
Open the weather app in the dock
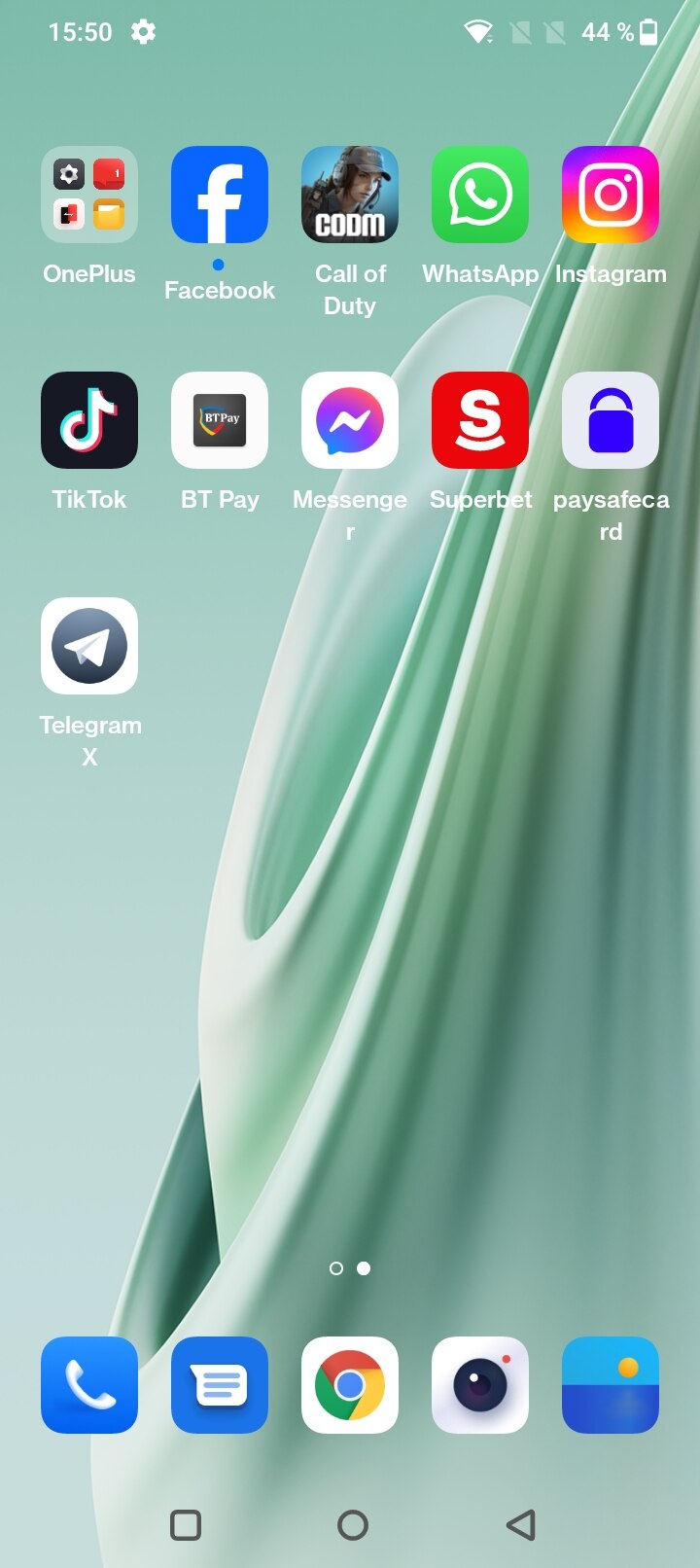611,1385
